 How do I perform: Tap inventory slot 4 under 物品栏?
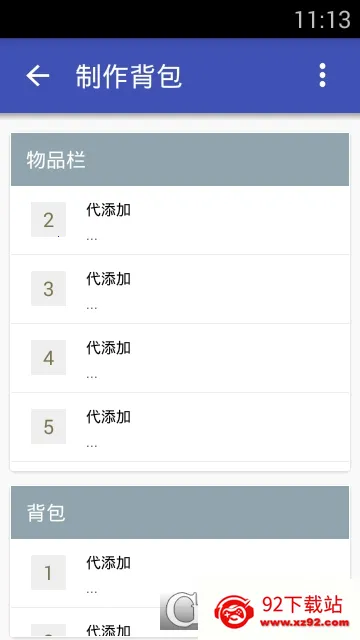click(x=180, y=358)
